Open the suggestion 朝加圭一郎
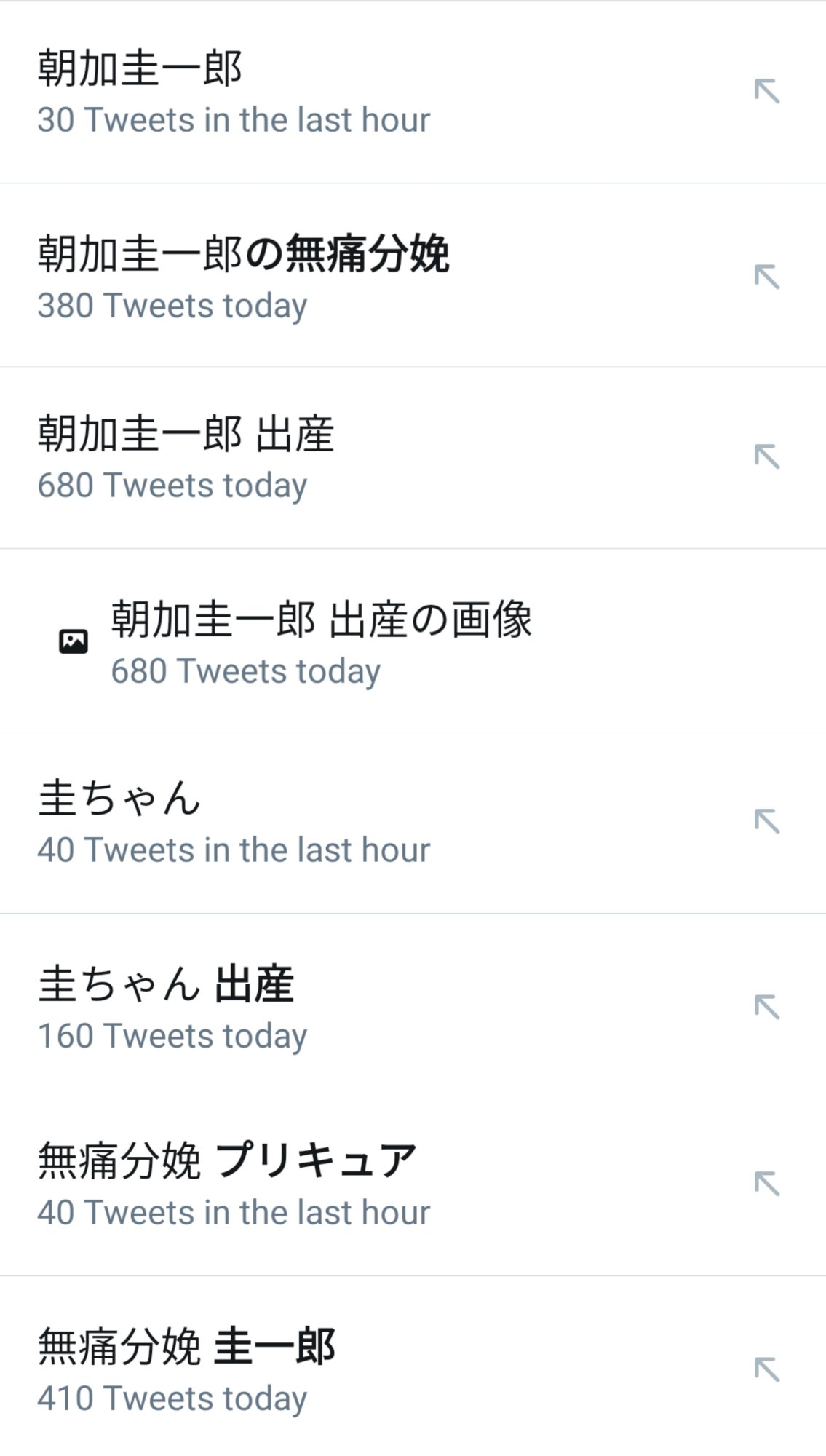The height and width of the screenshot is (1456, 826). click(x=233, y=92)
